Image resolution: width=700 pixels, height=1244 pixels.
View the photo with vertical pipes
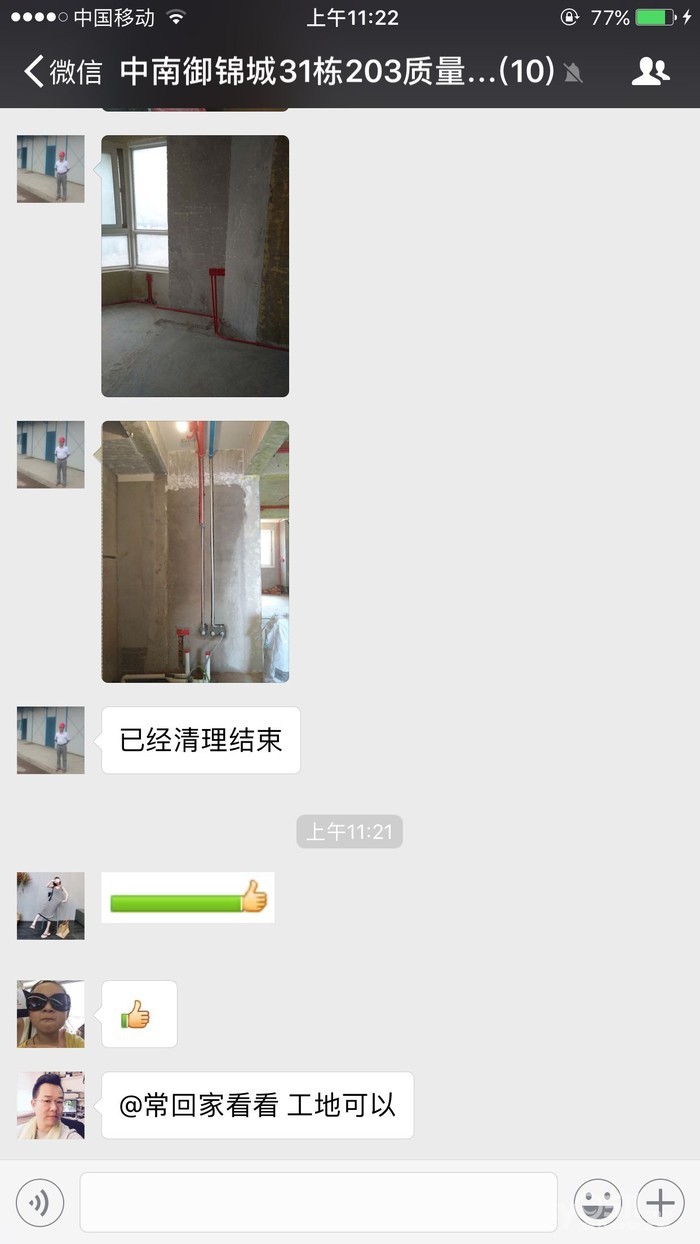pos(195,551)
